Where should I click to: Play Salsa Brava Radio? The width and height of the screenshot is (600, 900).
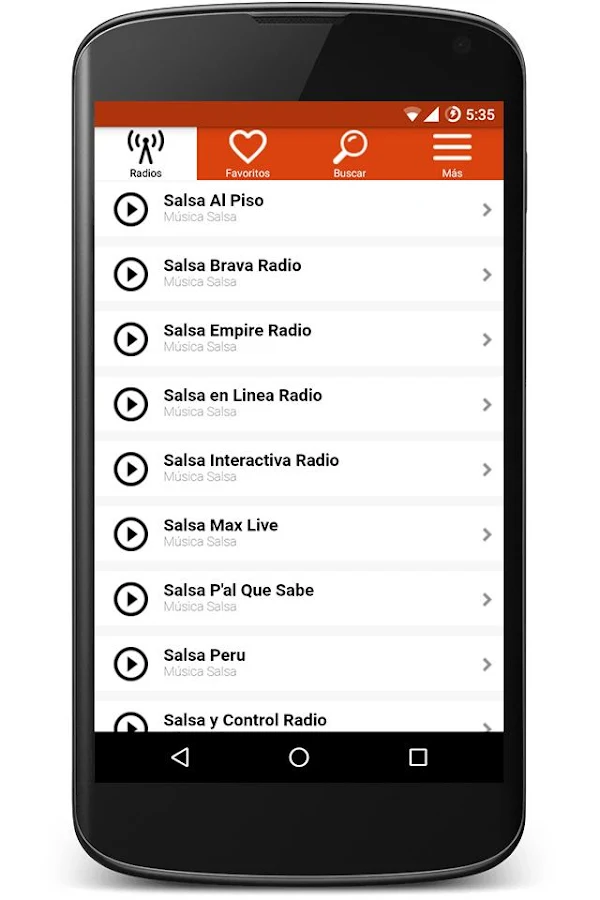(x=131, y=274)
